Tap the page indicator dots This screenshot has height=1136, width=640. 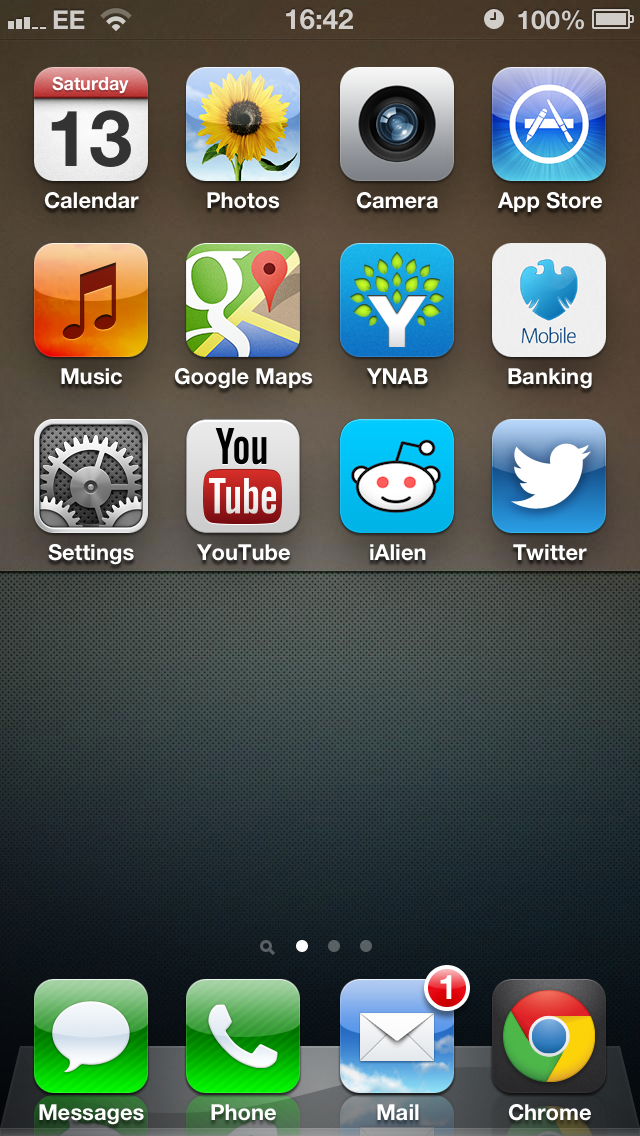click(316, 946)
